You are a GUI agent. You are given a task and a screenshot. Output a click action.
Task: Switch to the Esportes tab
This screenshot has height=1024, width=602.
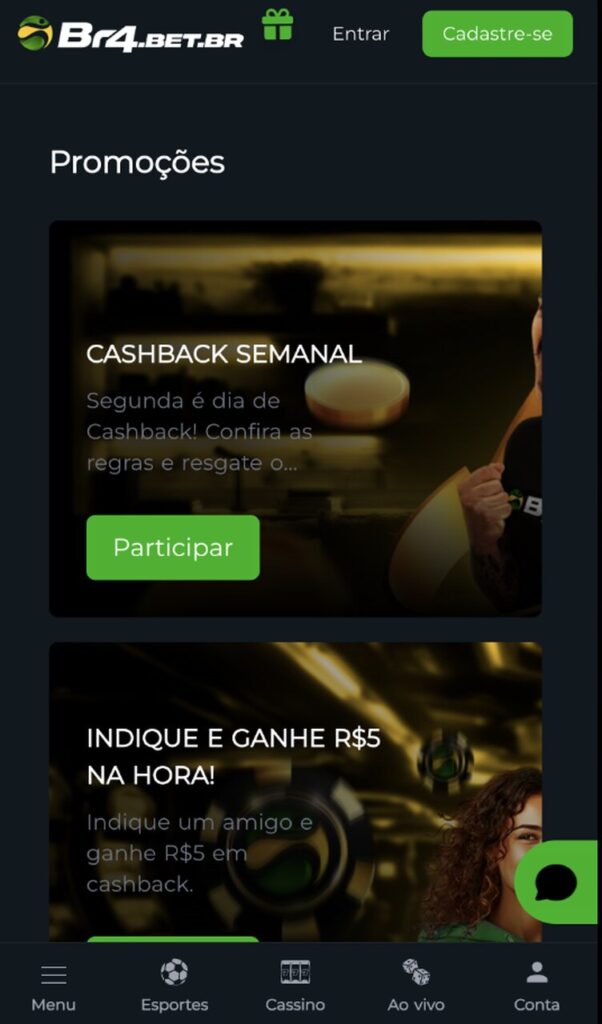(174, 986)
